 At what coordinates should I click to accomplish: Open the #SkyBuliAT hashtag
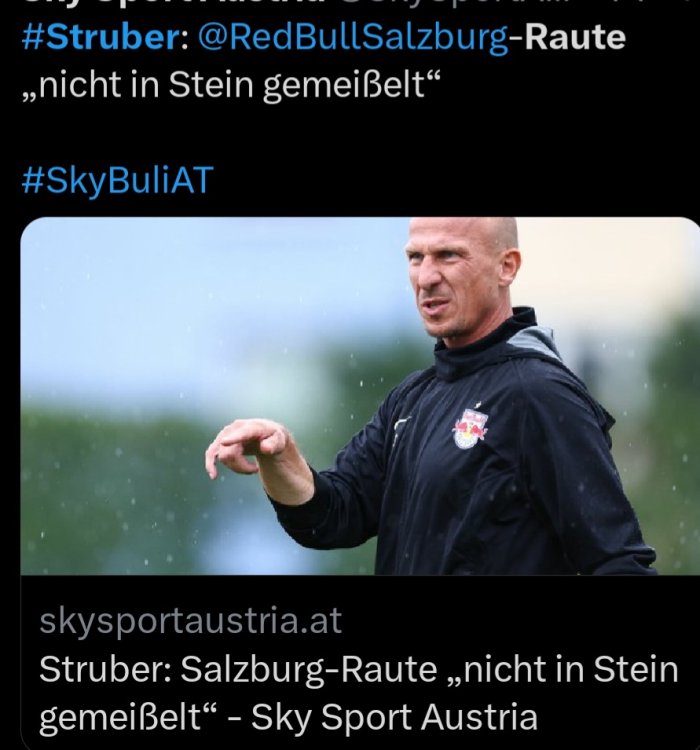(117, 182)
